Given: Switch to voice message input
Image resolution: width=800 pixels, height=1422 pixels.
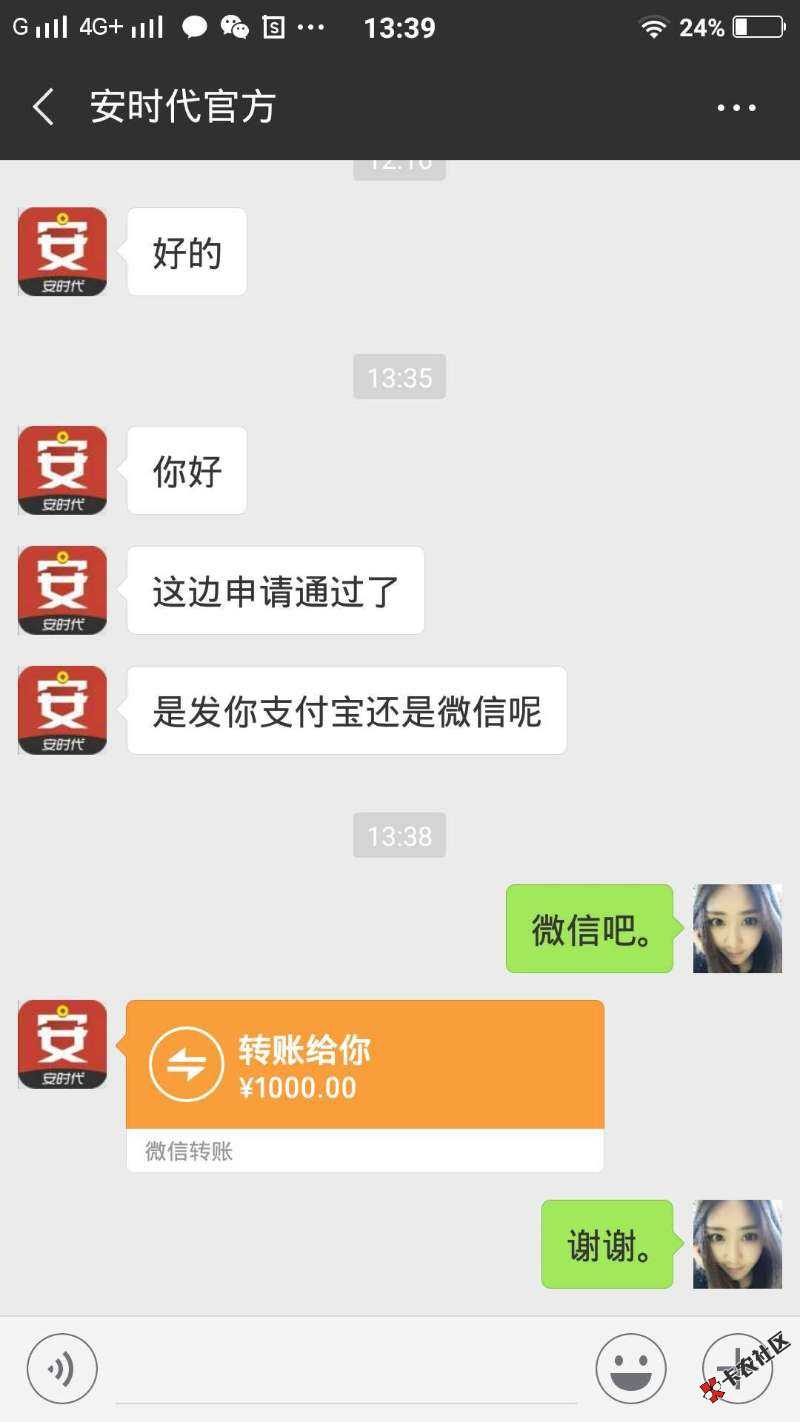Looking at the screenshot, I should click(x=62, y=1368).
